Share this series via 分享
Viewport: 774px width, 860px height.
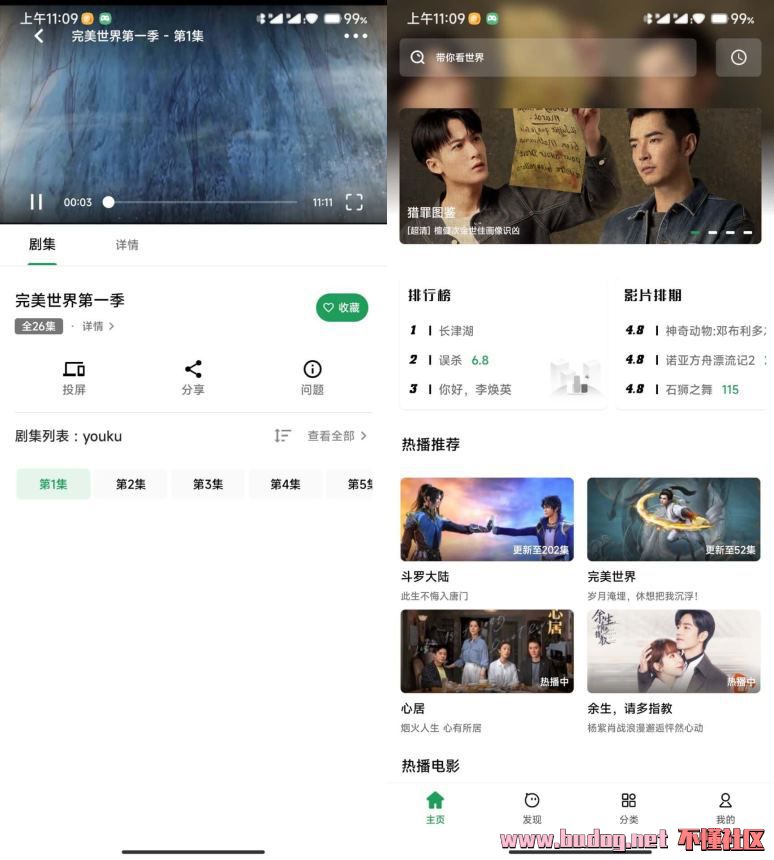pos(193,377)
